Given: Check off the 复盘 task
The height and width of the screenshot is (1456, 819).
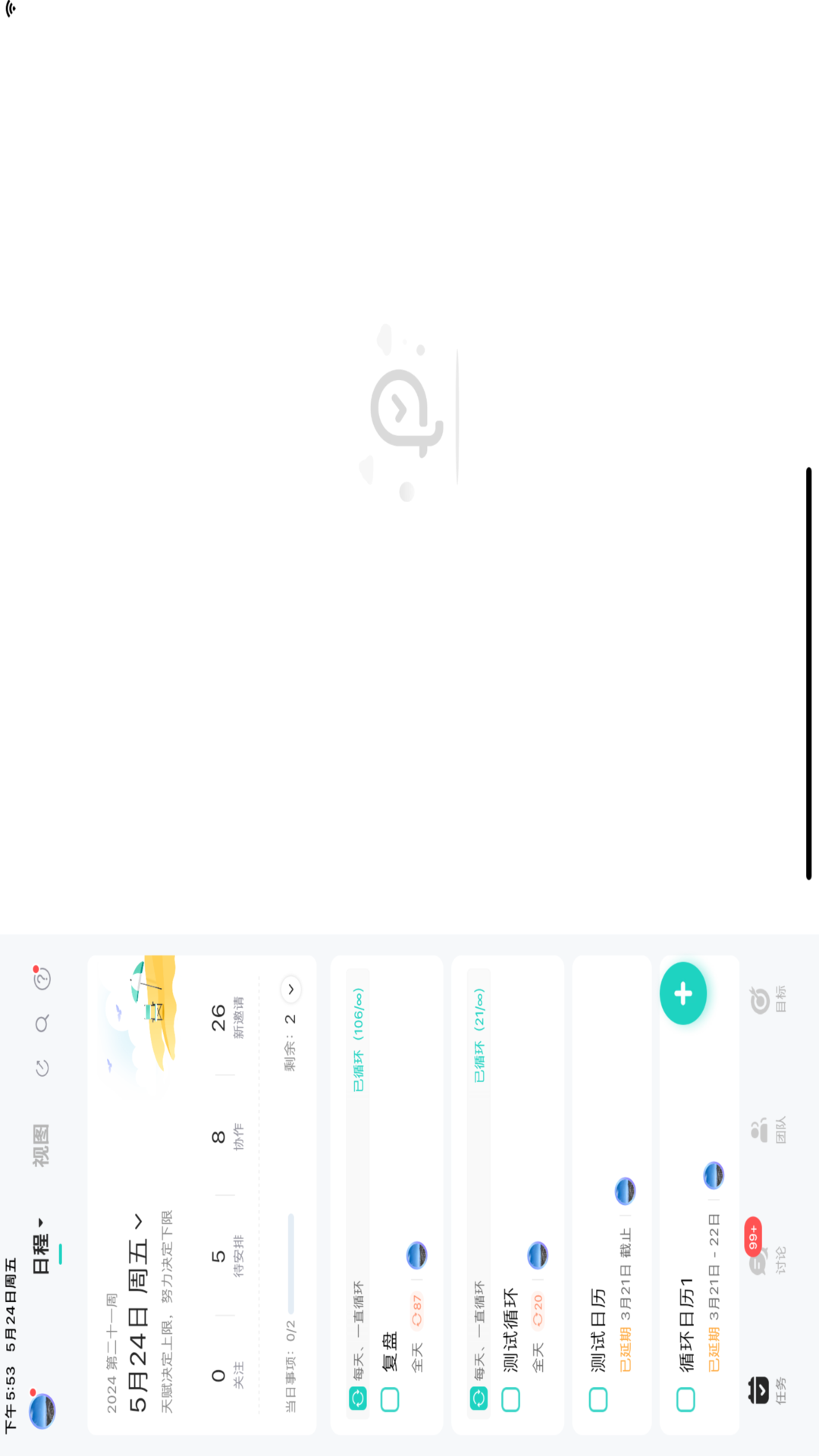Looking at the screenshot, I should [x=390, y=1399].
